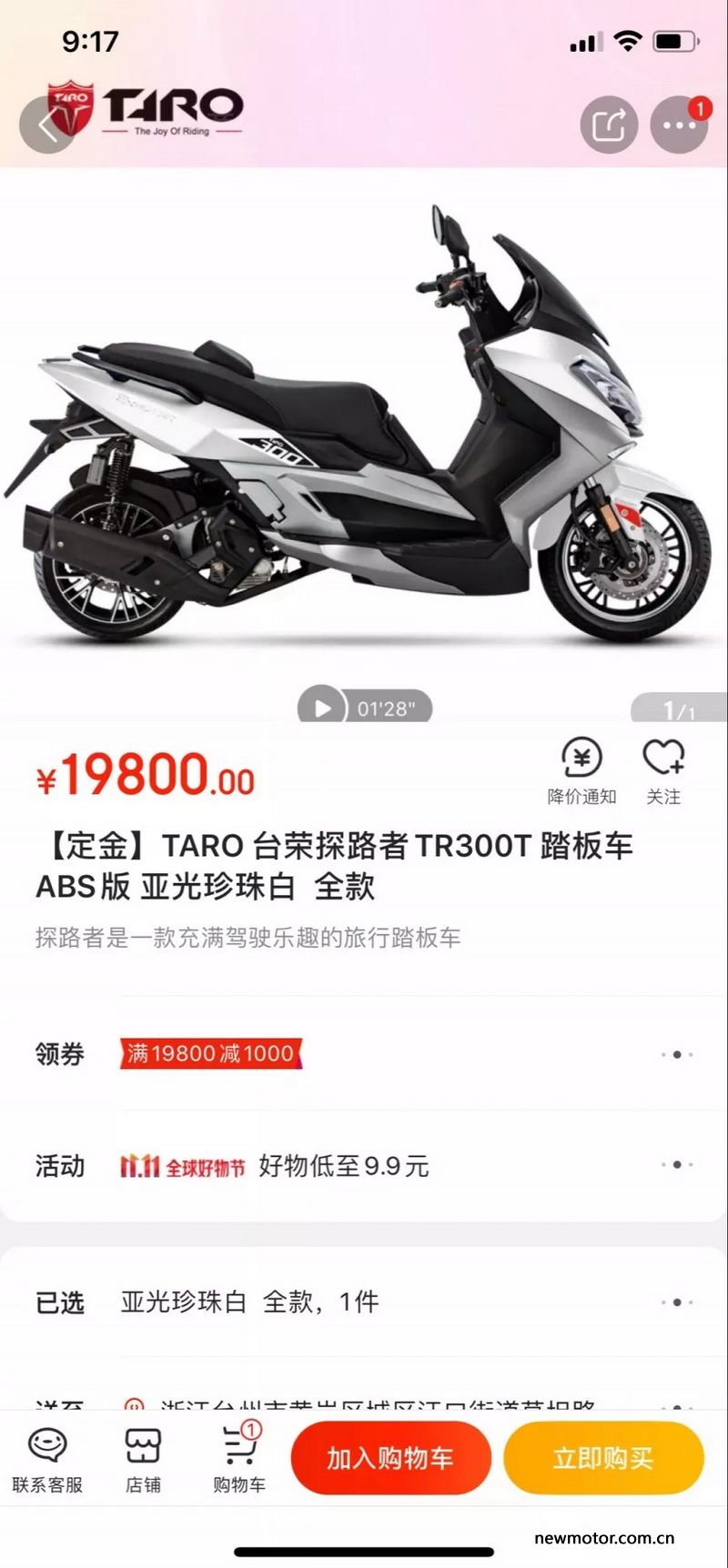Tap 立即购买 to buy now
This screenshot has width=728, height=1568.
coord(603,1458)
